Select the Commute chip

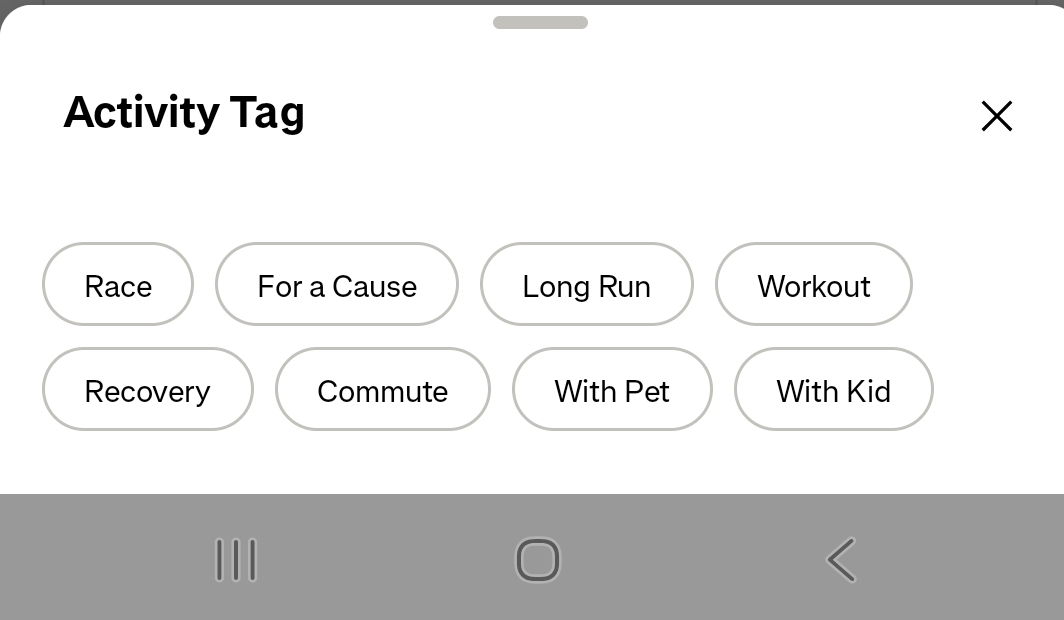382,390
